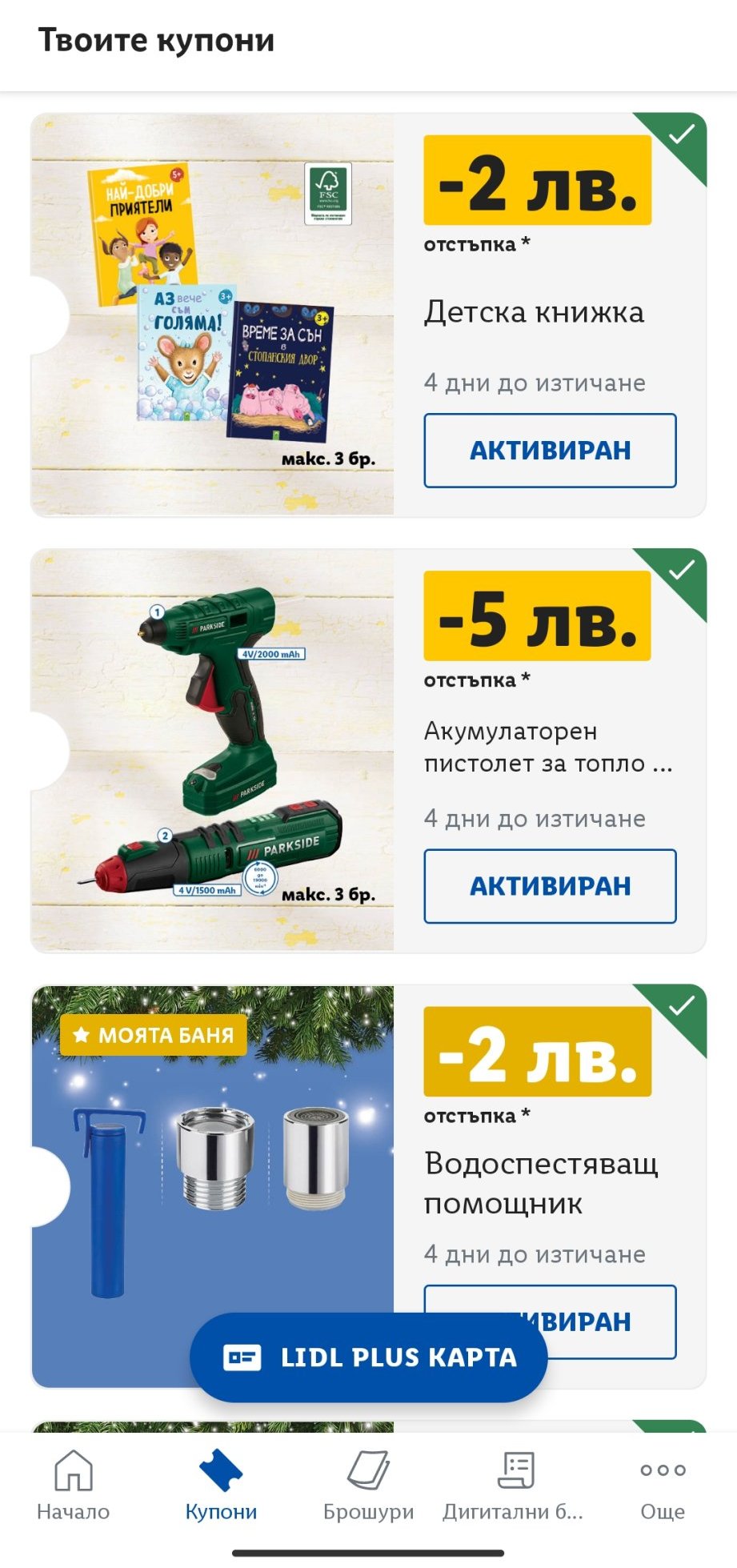Screen dimensions: 737x1568
Task: Tap АКТИВИРАН on the Акумулаторен пистолет coupon
Action: 550,886
